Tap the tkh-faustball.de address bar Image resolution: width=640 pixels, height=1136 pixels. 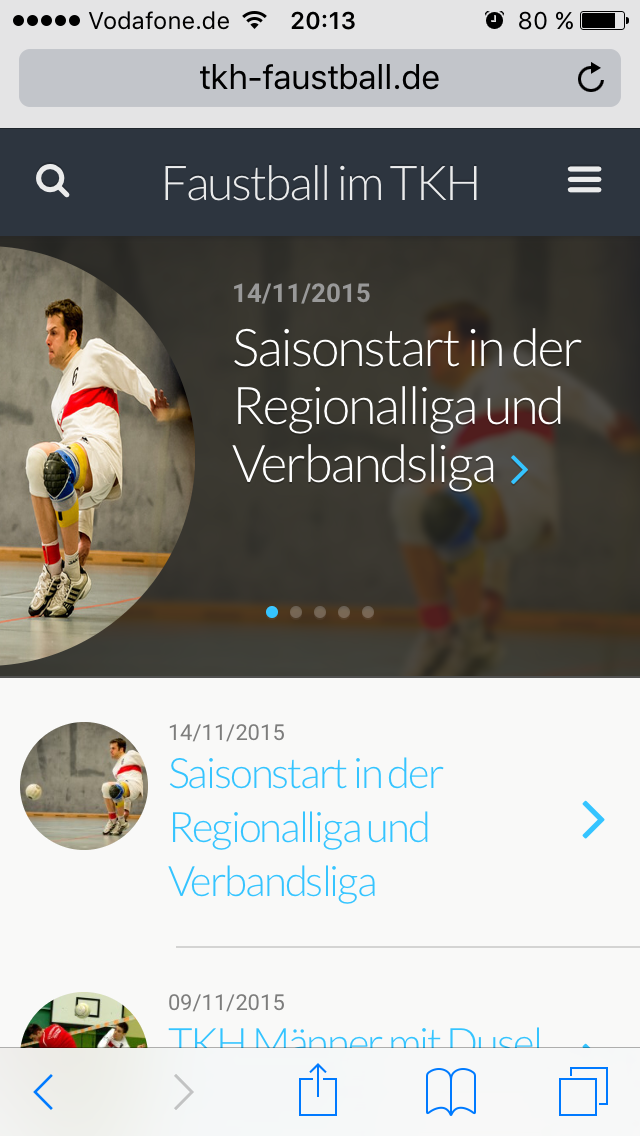click(320, 78)
